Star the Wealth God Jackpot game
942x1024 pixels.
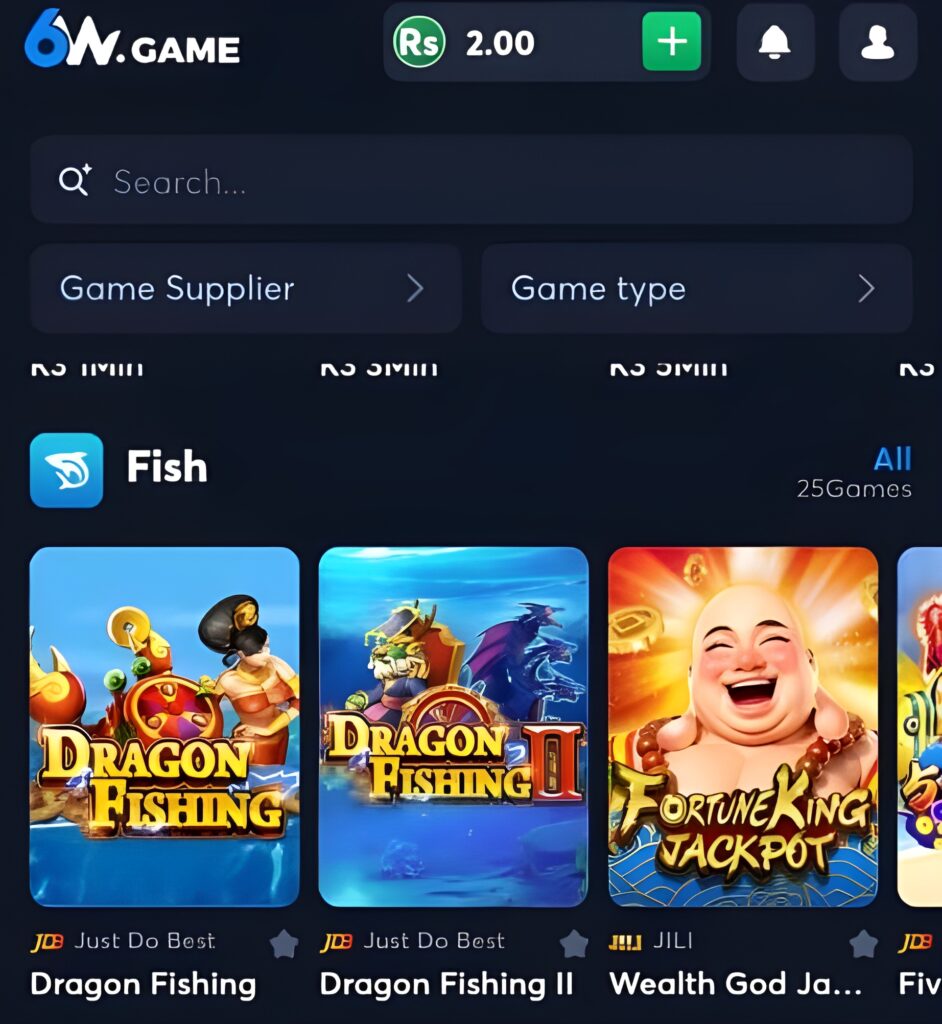[x=863, y=943]
